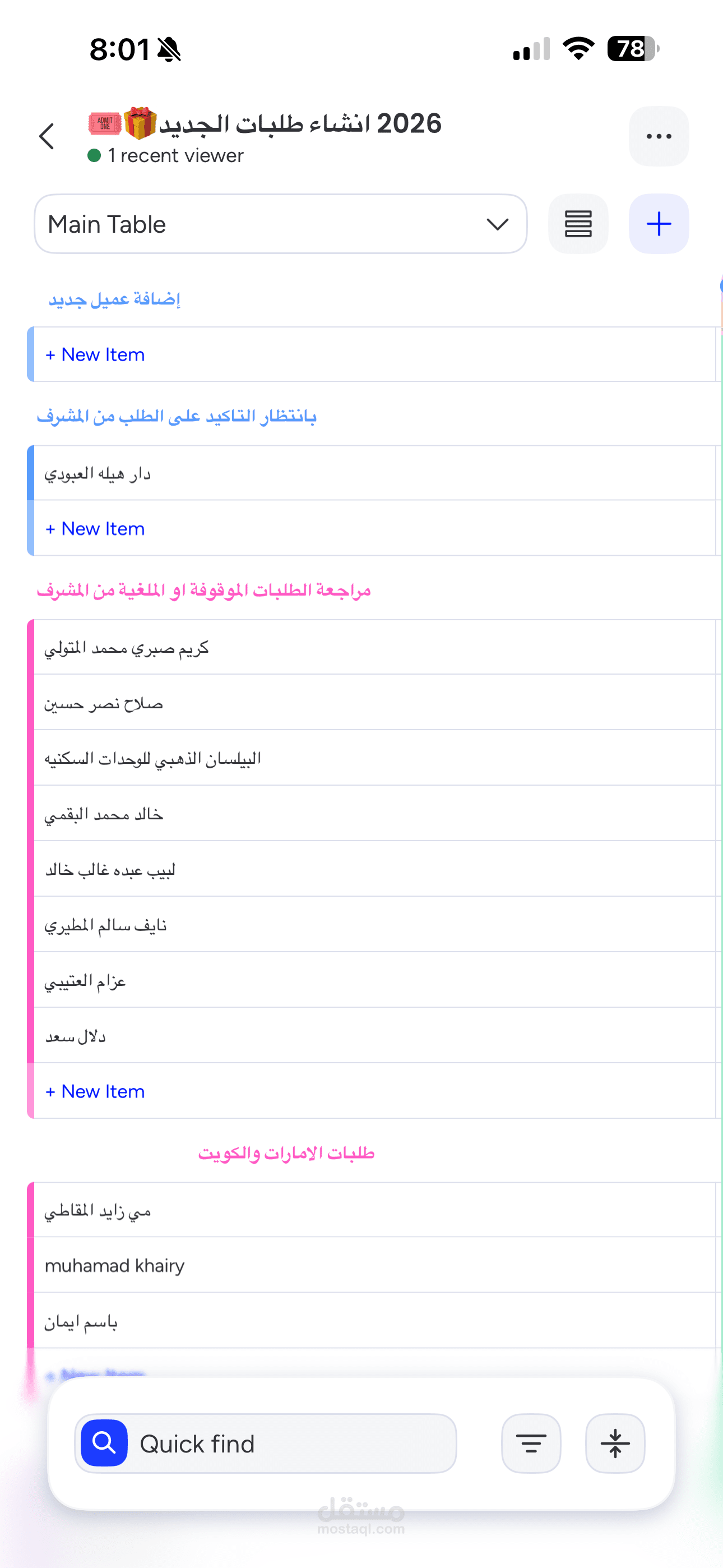Open the item خالد محمد البقمي
723x1568 pixels.
tap(374, 813)
